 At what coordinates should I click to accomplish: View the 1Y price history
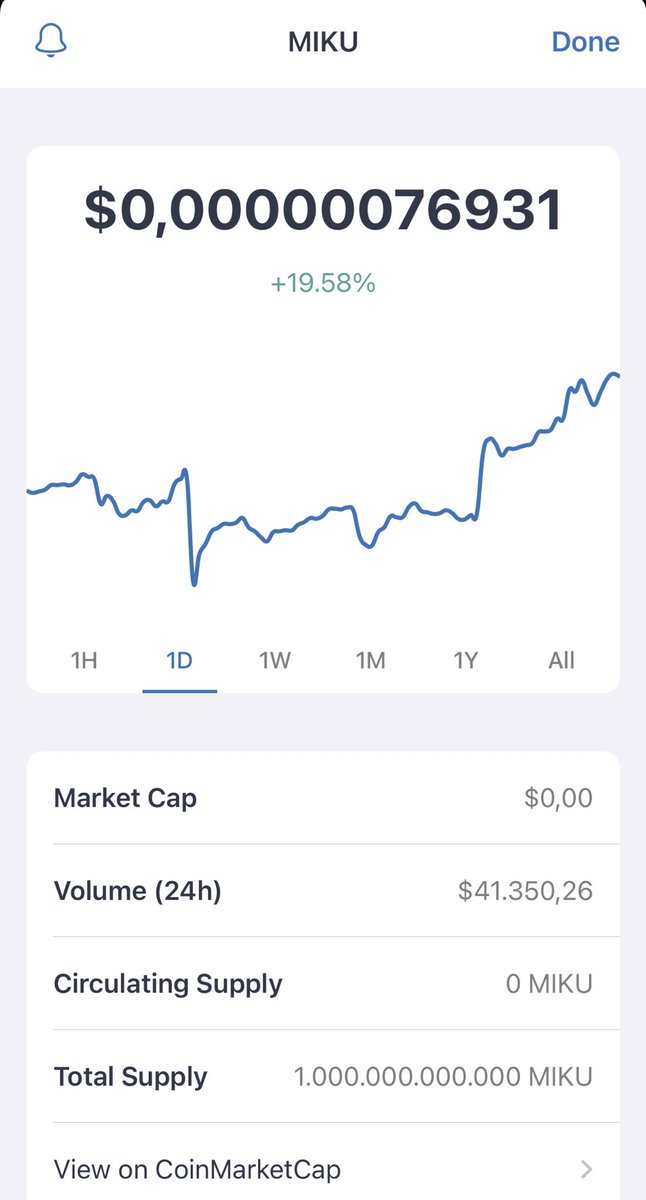point(467,660)
